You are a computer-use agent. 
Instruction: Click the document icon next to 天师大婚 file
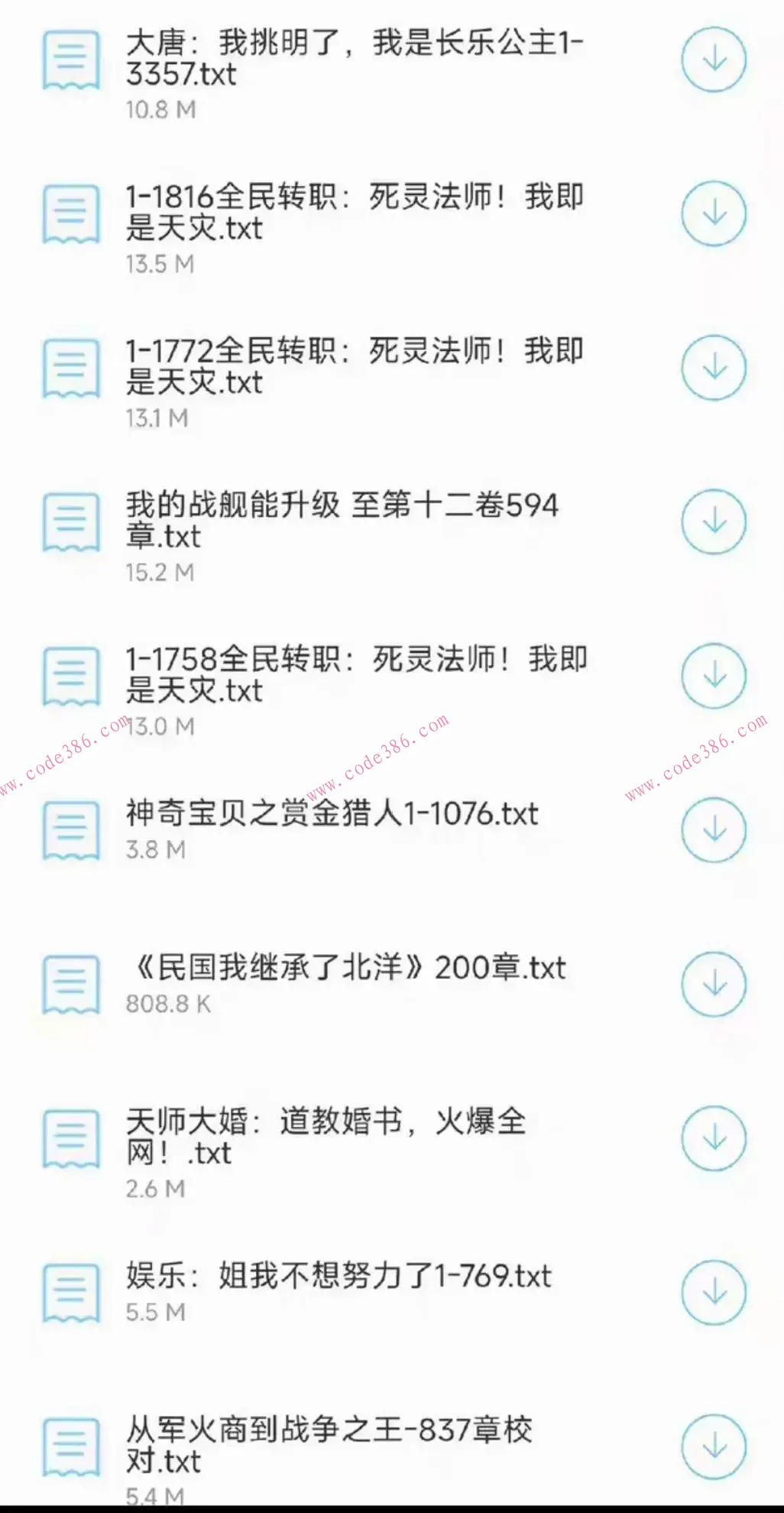click(x=71, y=1138)
